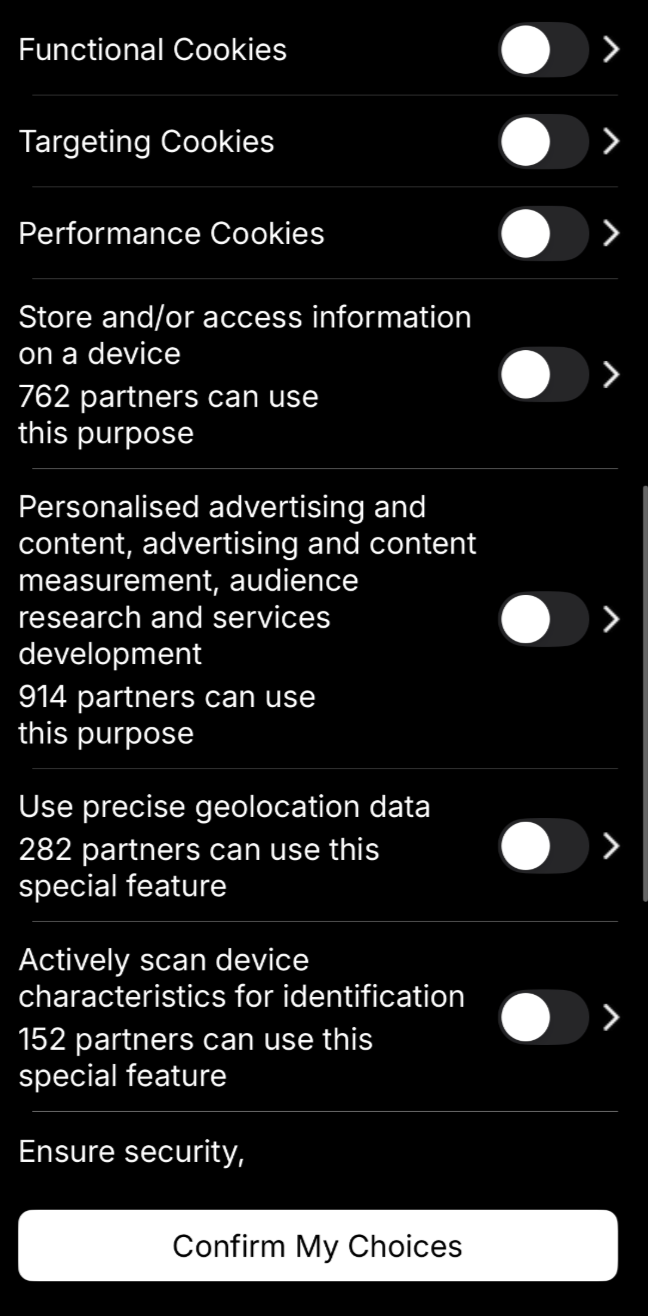This screenshot has width=648, height=1316.
Task: Toggle the Functional Cookies switch
Action: coord(543,50)
